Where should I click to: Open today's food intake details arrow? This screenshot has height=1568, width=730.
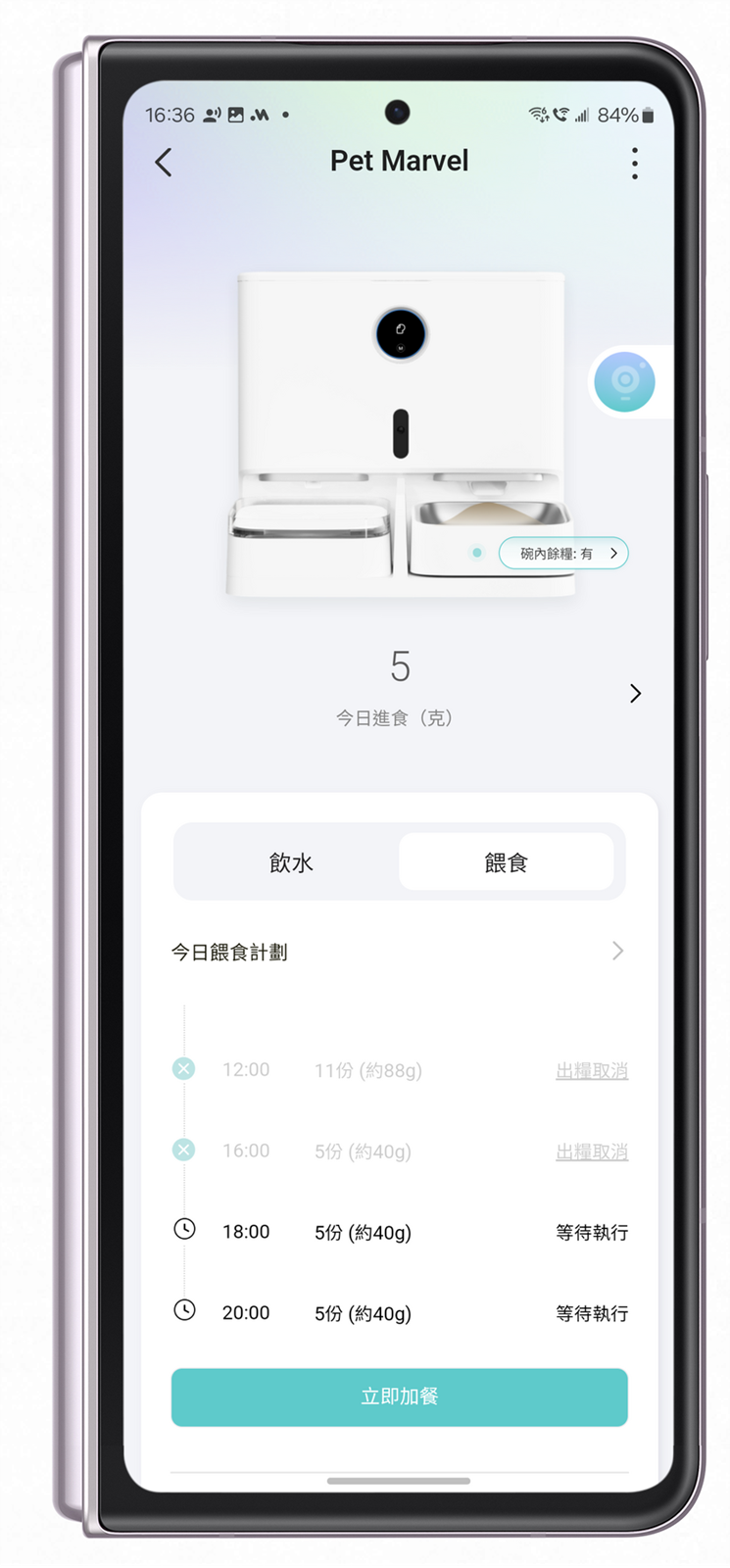click(635, 694)
